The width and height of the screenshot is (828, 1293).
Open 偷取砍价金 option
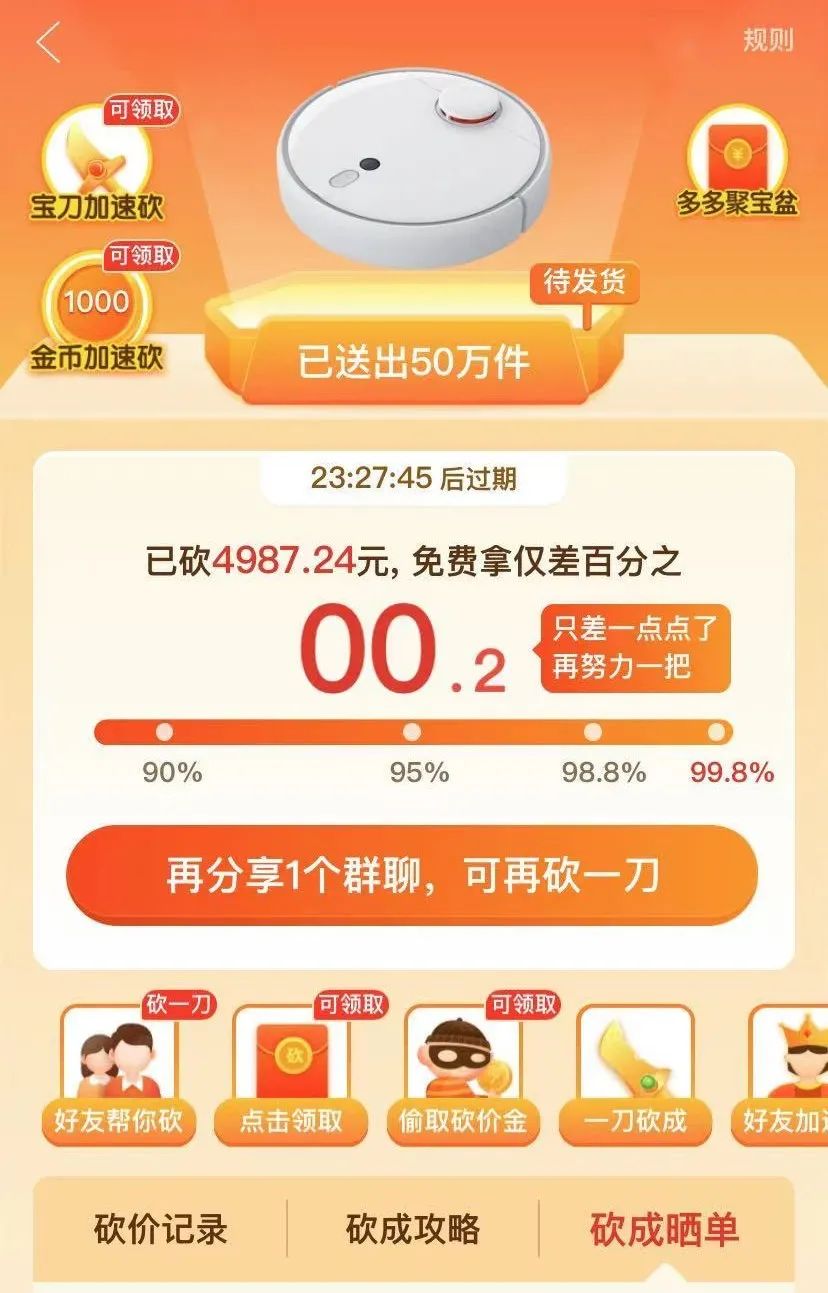click(462, 1074)
